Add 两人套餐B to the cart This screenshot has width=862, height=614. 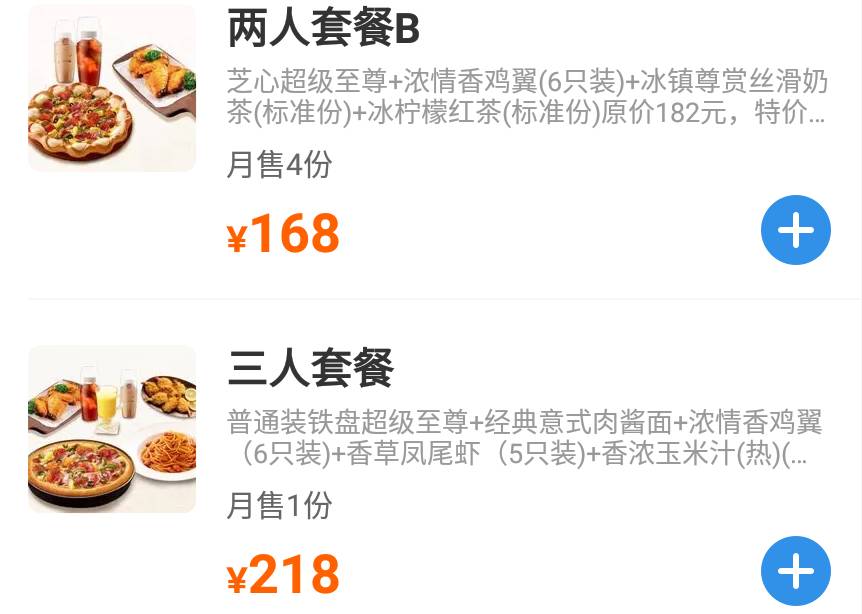[795, 231]
